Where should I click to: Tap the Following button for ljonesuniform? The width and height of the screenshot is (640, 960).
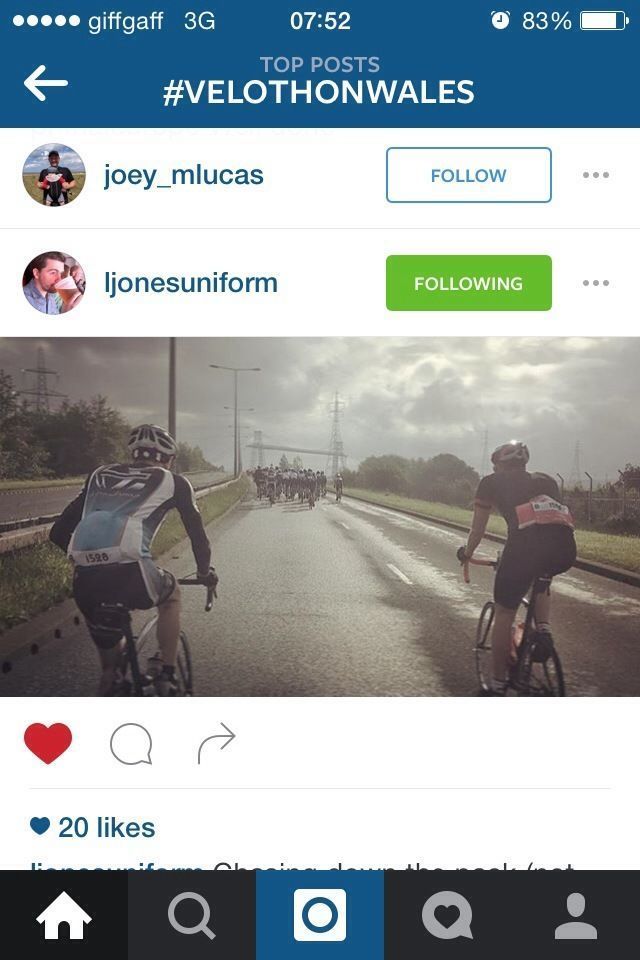pos(468,283)
